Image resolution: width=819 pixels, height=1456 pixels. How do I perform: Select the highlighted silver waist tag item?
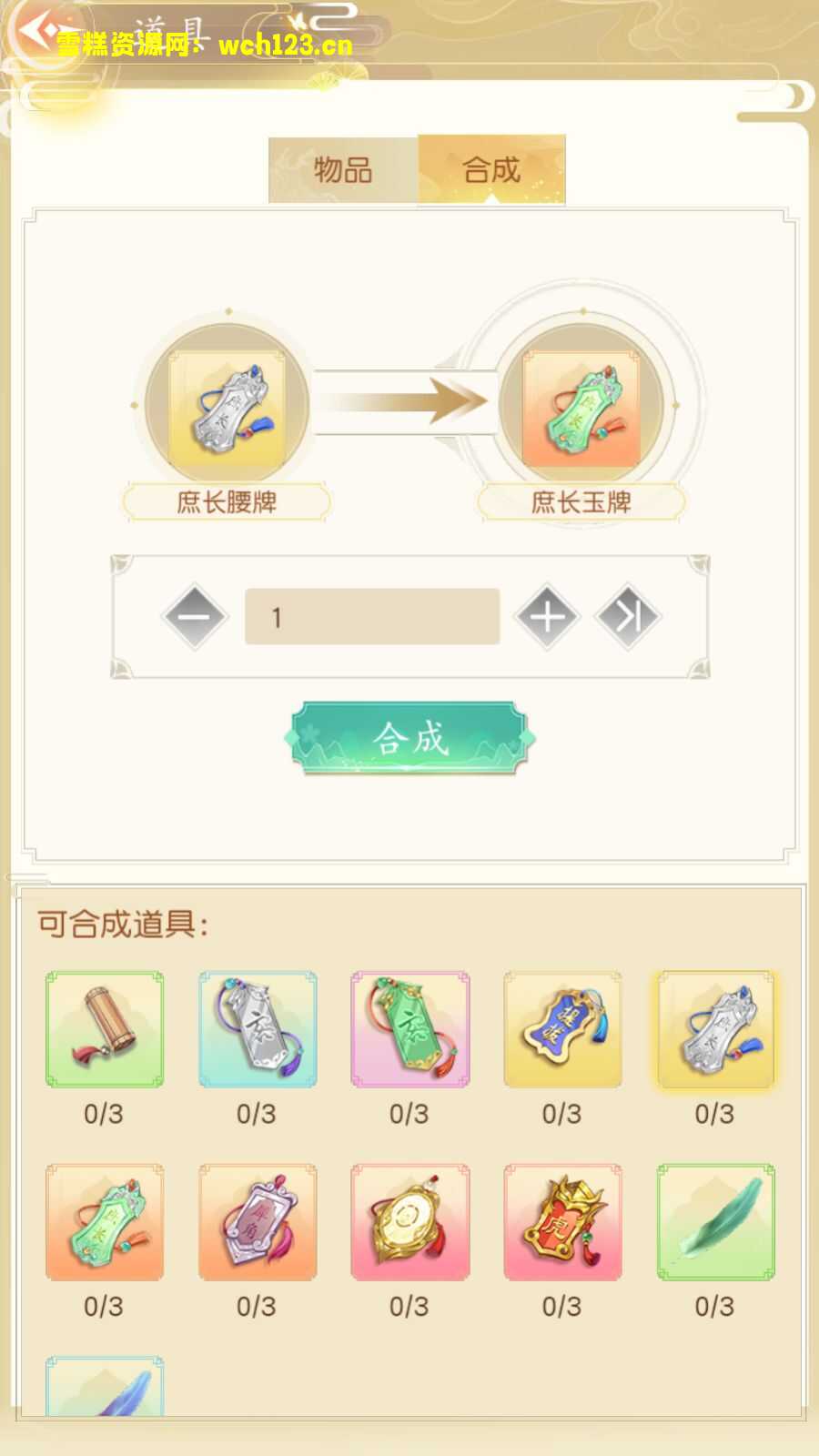click(715, 1028)
